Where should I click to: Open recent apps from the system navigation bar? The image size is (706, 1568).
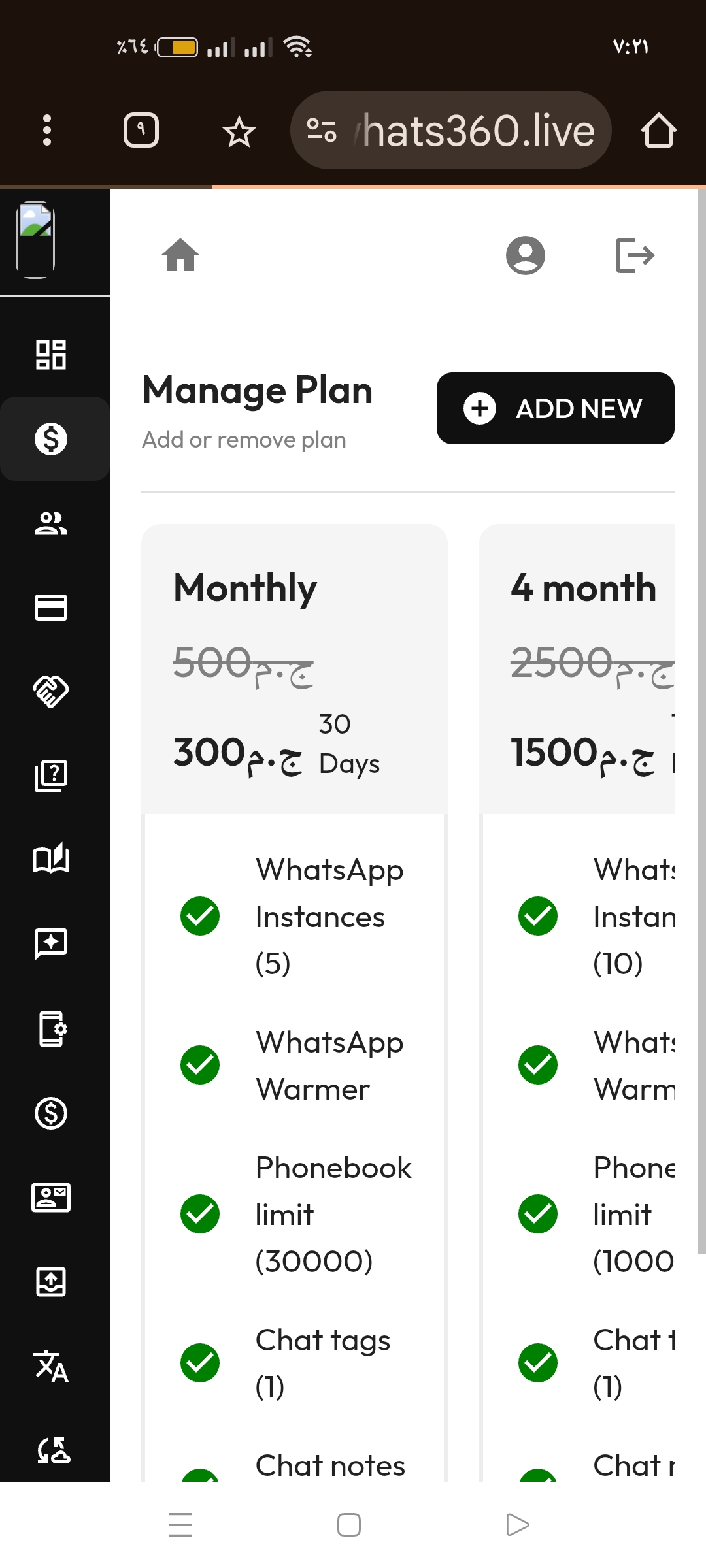(180, 1525)
